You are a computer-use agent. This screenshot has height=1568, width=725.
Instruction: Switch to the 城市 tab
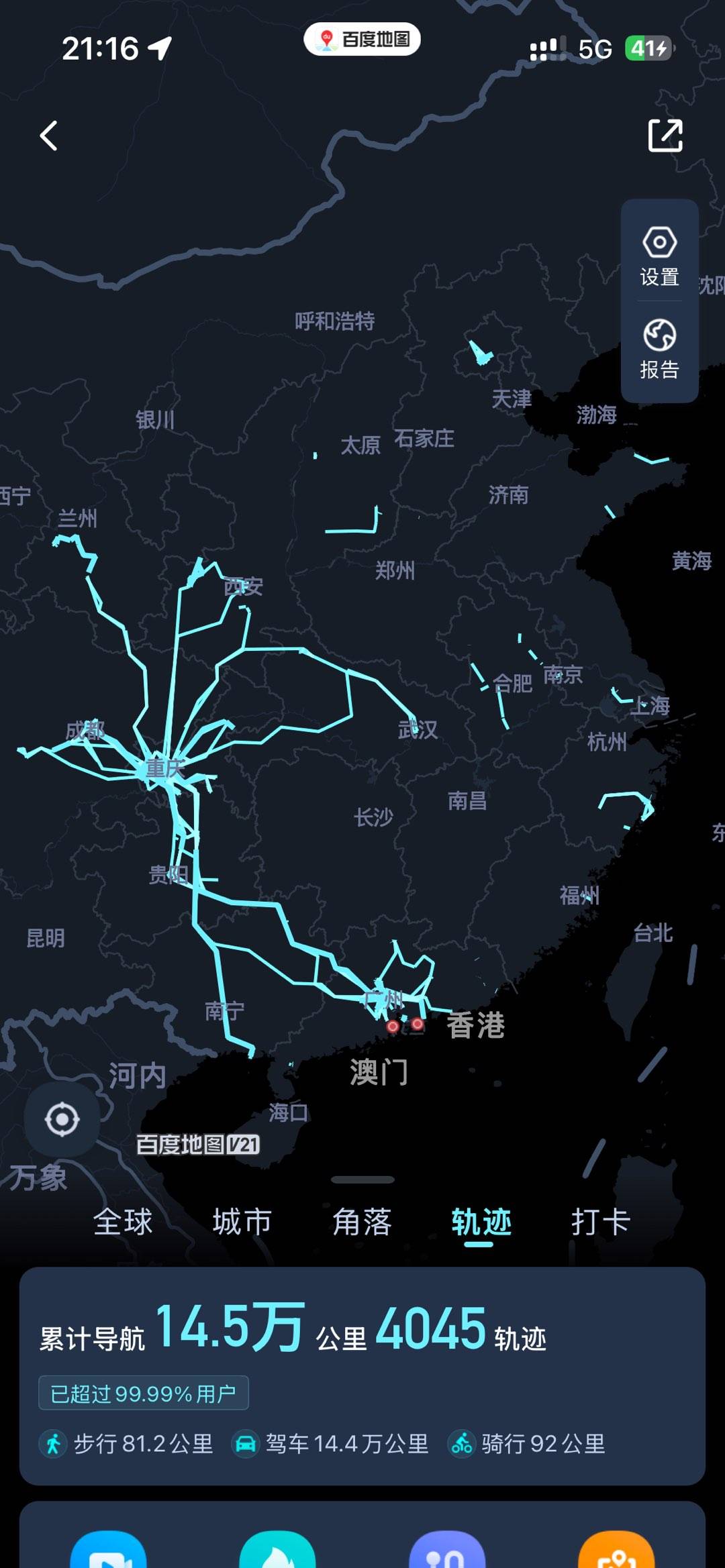pyautogui.click(x=242, y=1222)
